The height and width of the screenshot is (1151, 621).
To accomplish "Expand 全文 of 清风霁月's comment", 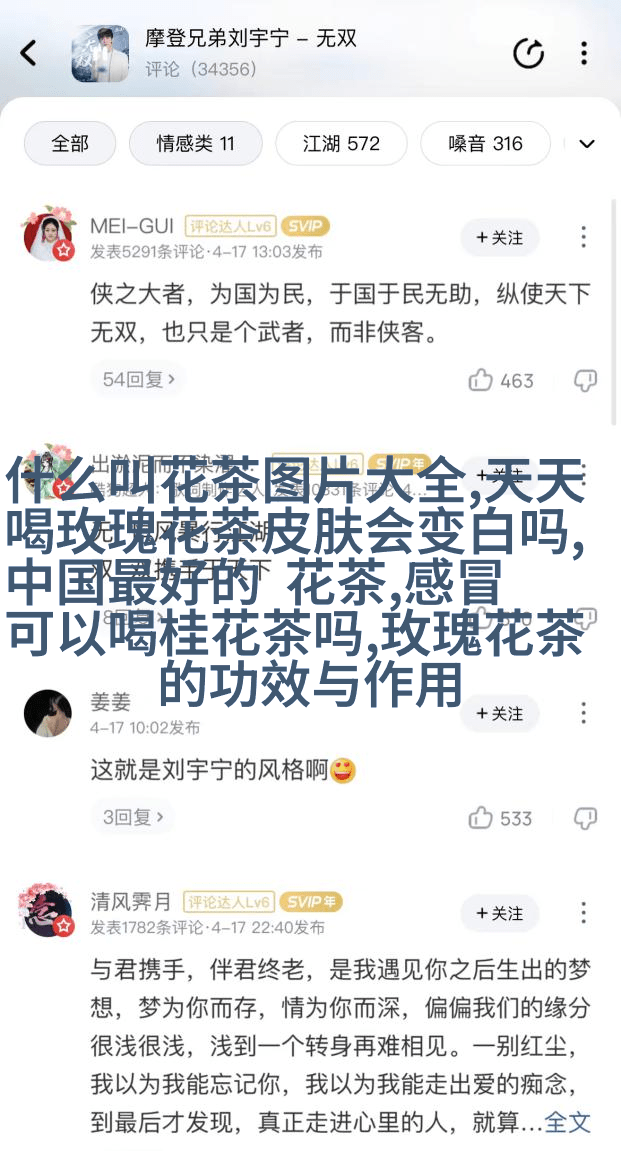I will (x=567, y=1122).
